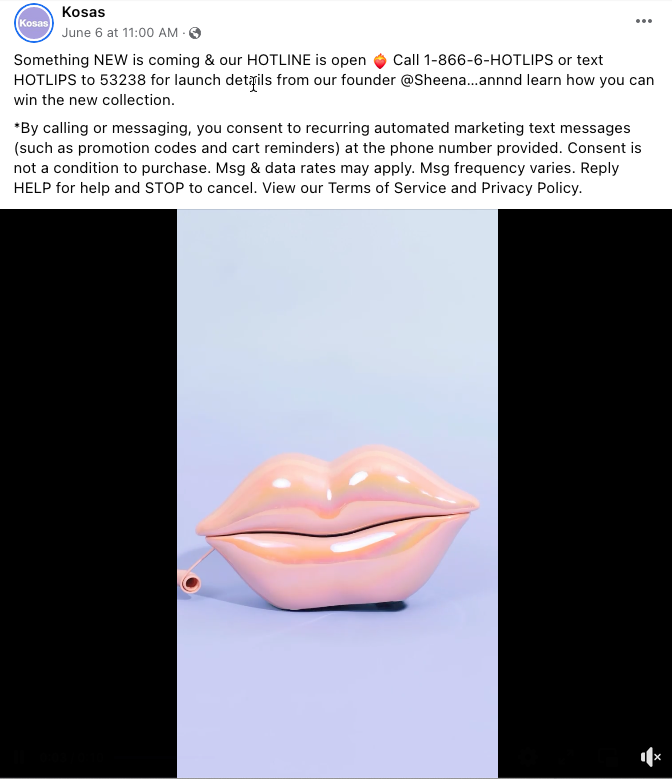Image resolution: width=672 pixels, height=779 pixels.
Task: Open the June 6 post timestamp
Action: (120, 32)
